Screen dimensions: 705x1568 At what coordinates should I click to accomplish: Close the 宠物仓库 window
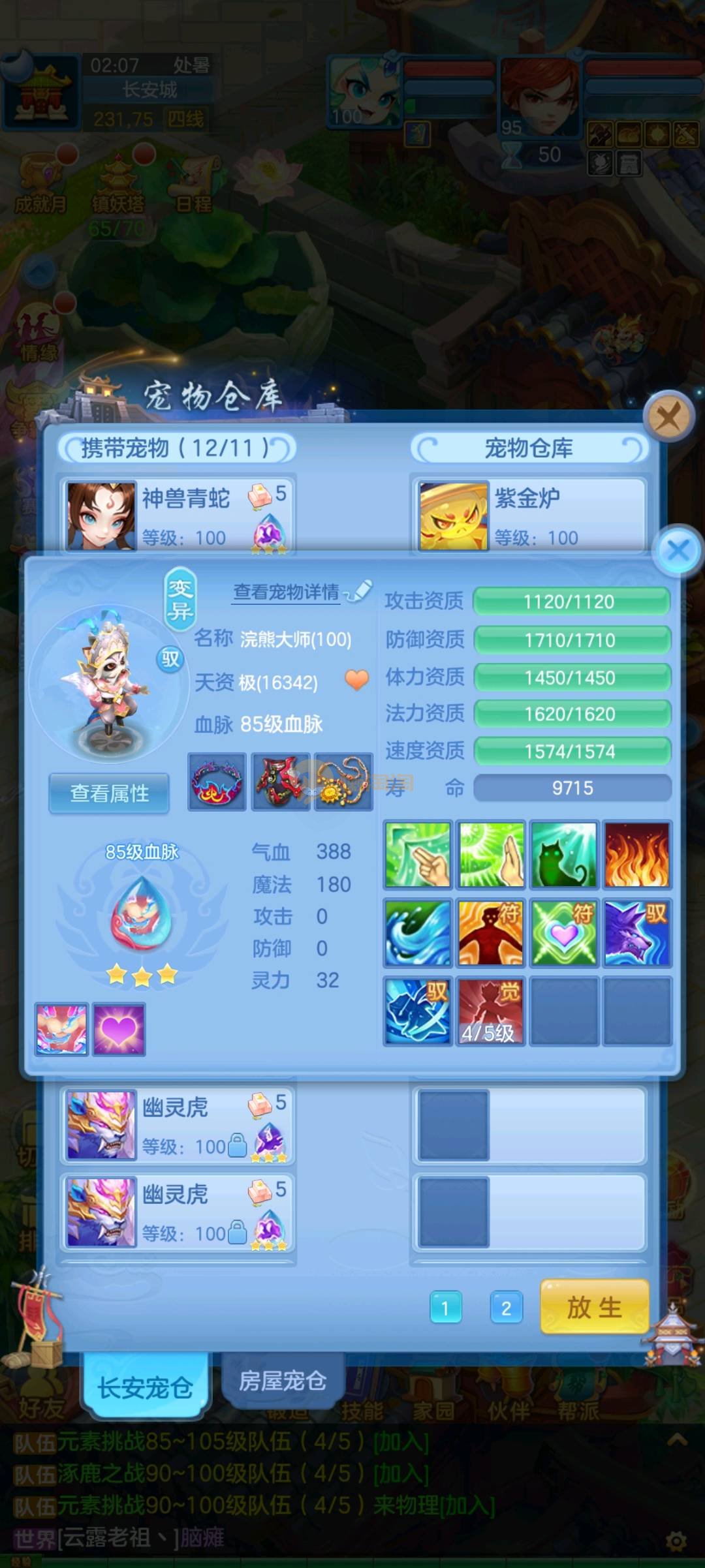(x=668, y=416)
